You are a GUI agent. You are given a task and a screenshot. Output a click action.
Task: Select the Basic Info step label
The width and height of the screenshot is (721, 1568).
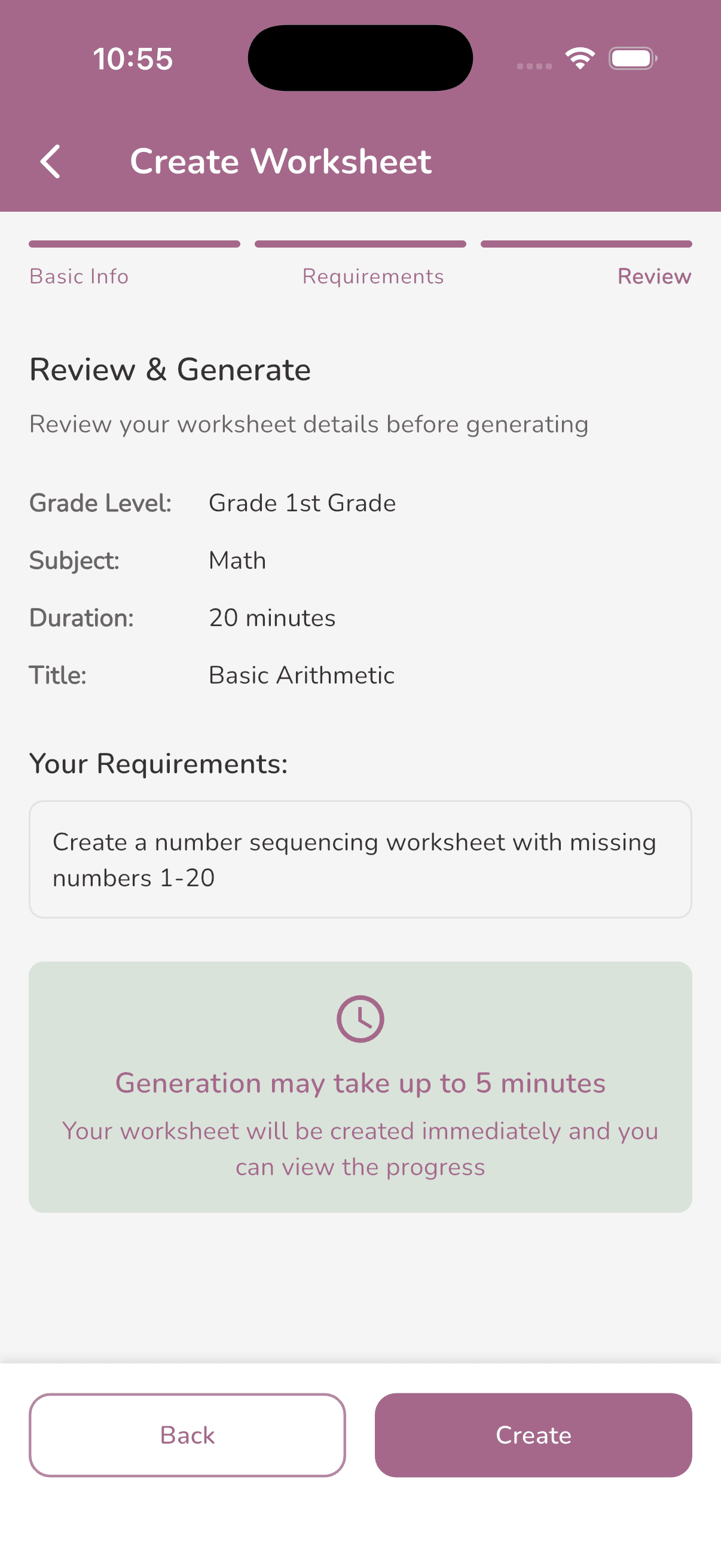(78, 276)
